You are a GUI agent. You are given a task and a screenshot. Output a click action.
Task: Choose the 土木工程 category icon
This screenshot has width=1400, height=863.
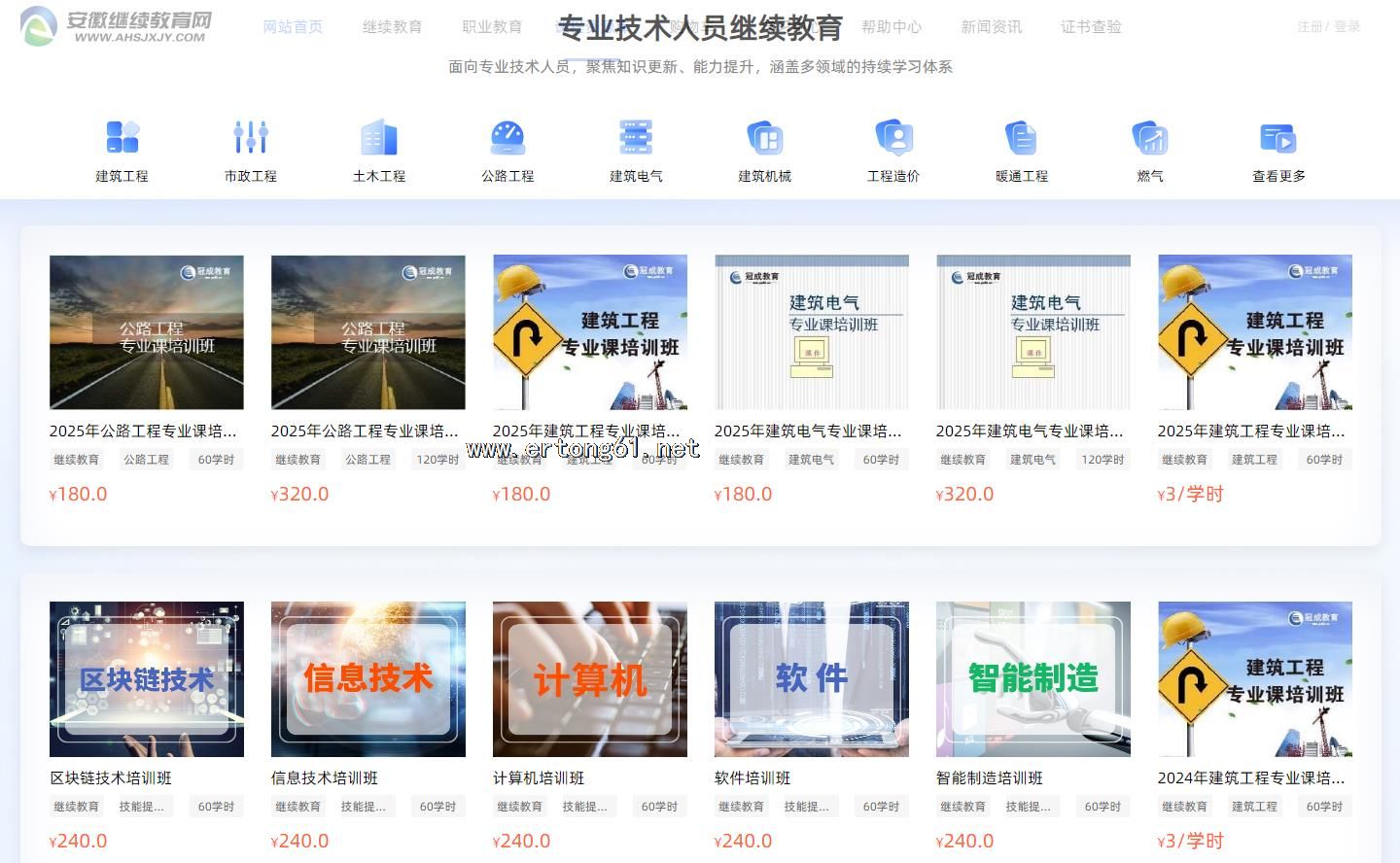(379, 150)
